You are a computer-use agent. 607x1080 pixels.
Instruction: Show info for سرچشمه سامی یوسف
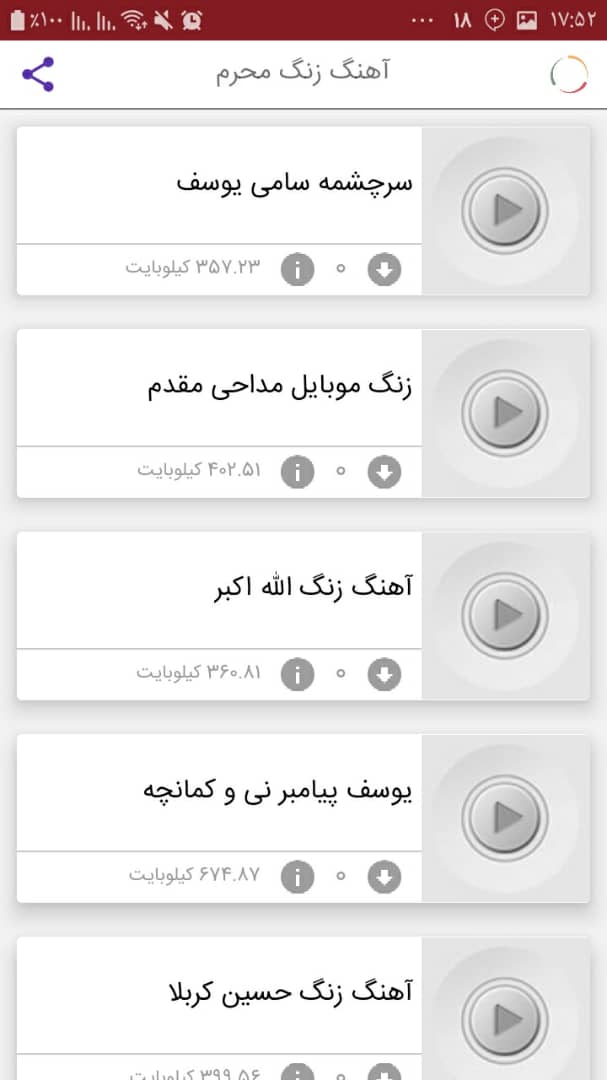[298, 269]
